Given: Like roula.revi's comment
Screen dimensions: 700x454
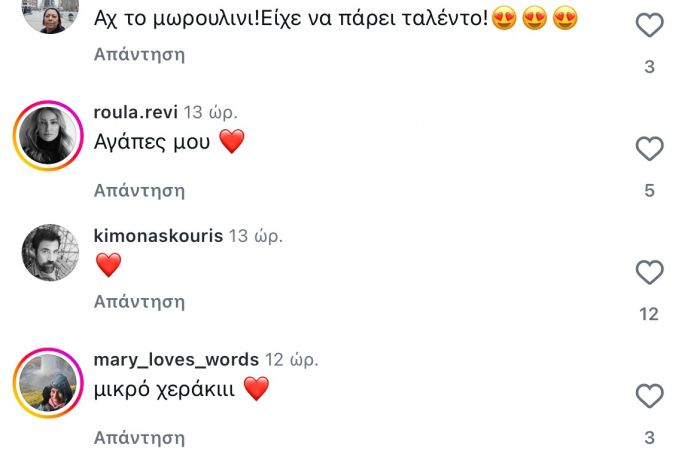Looking at the screenshot, I should click(x=650, y=149).
